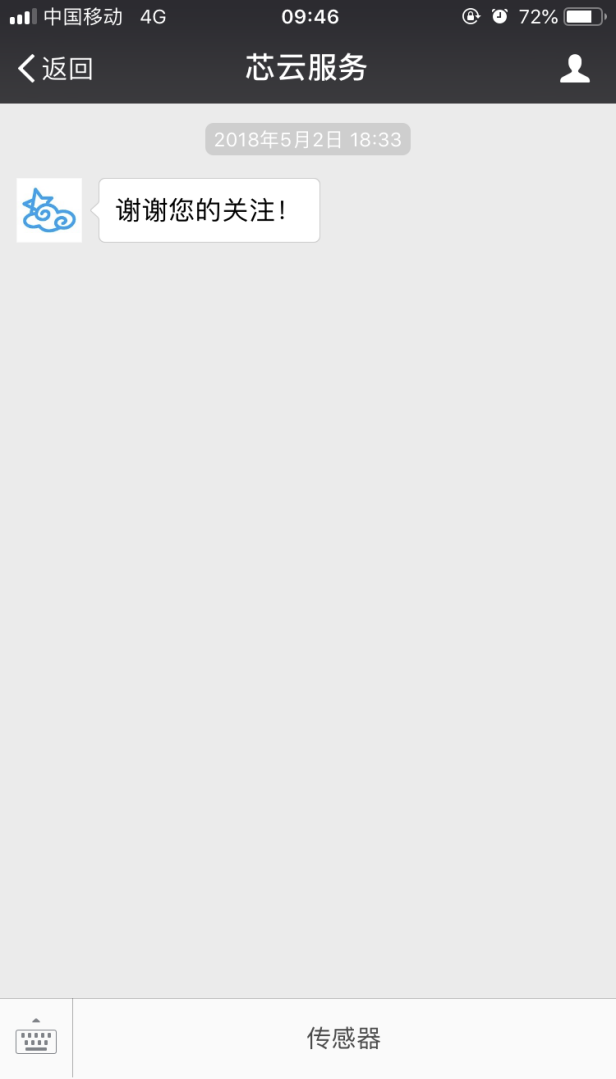Open the 传感器 menu
The image size is (616, 1079).
344,1038
